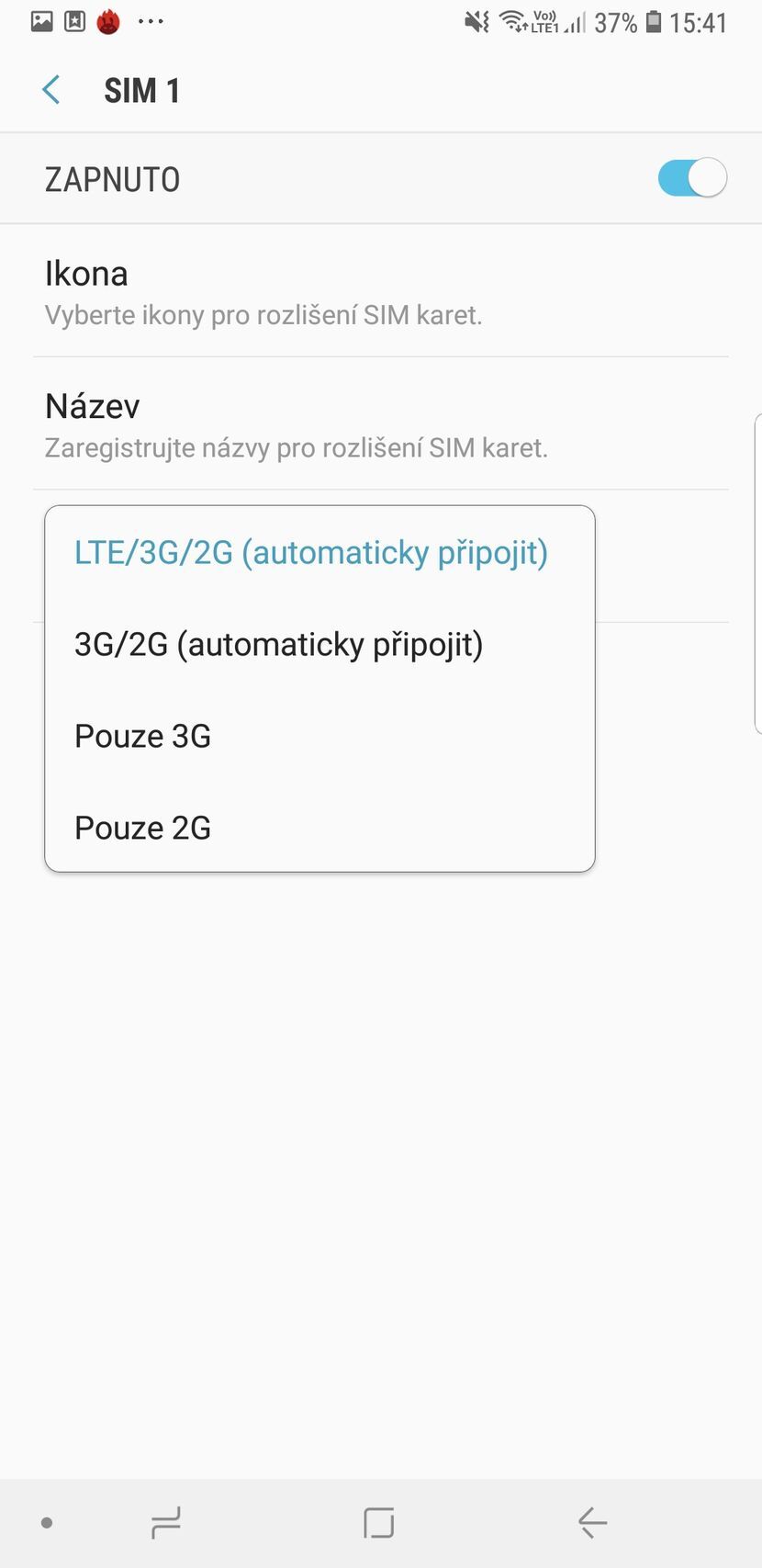Pick the Pouze 2G option
Viewport: 762px width, 1568px height.
point(143,828)
